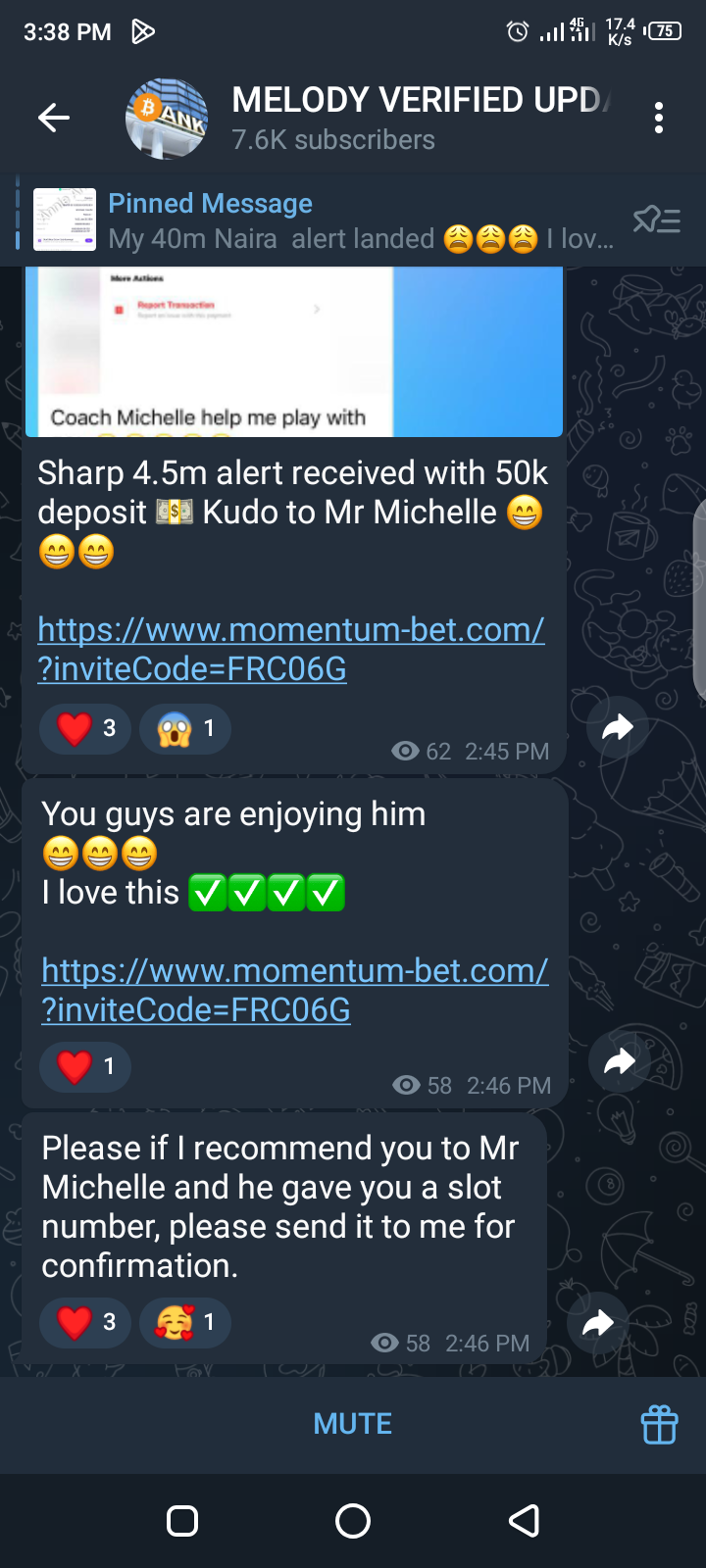Open MELODY VERIFIED UPD channel profile
706x1568 pixels.
point(392,118)
